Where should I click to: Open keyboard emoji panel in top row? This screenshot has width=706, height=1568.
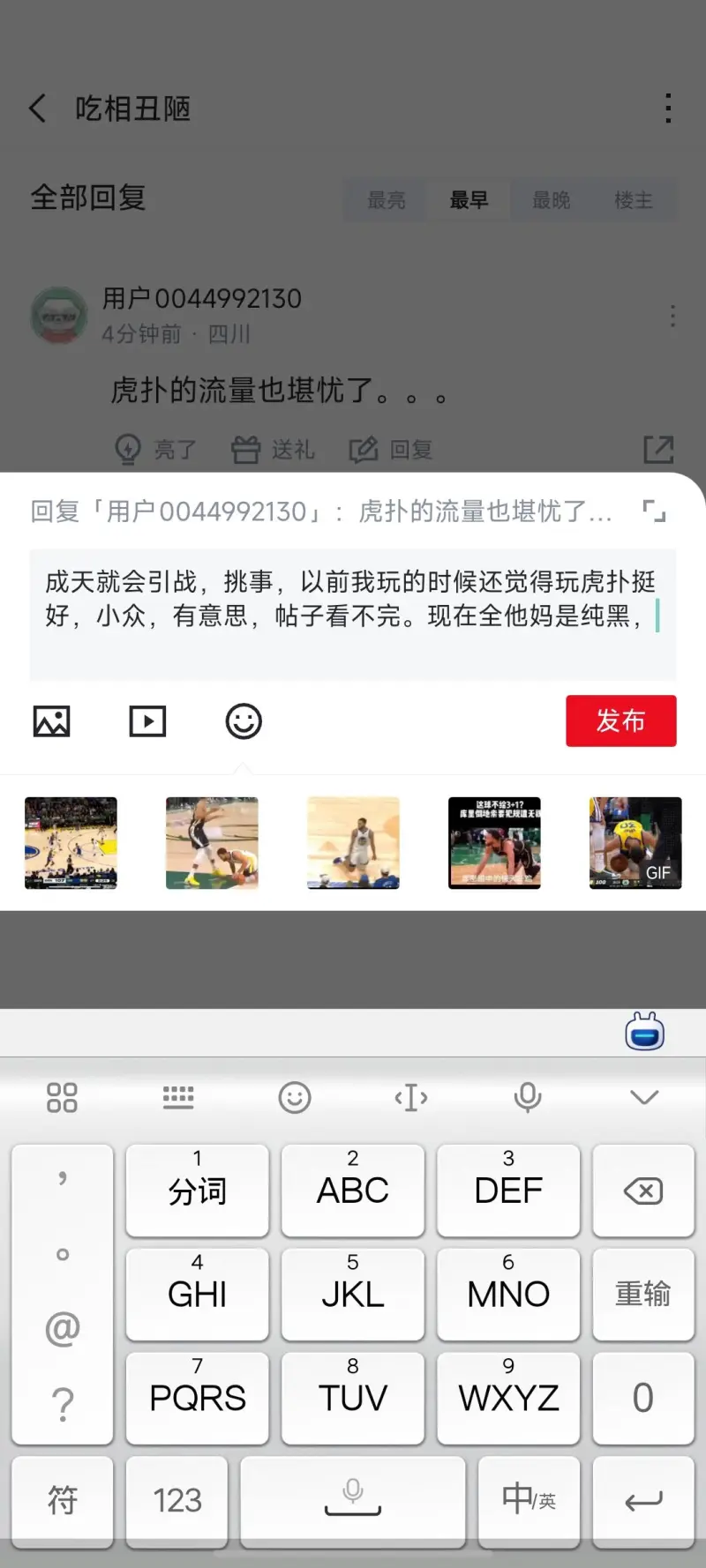tap(295, 1097)
